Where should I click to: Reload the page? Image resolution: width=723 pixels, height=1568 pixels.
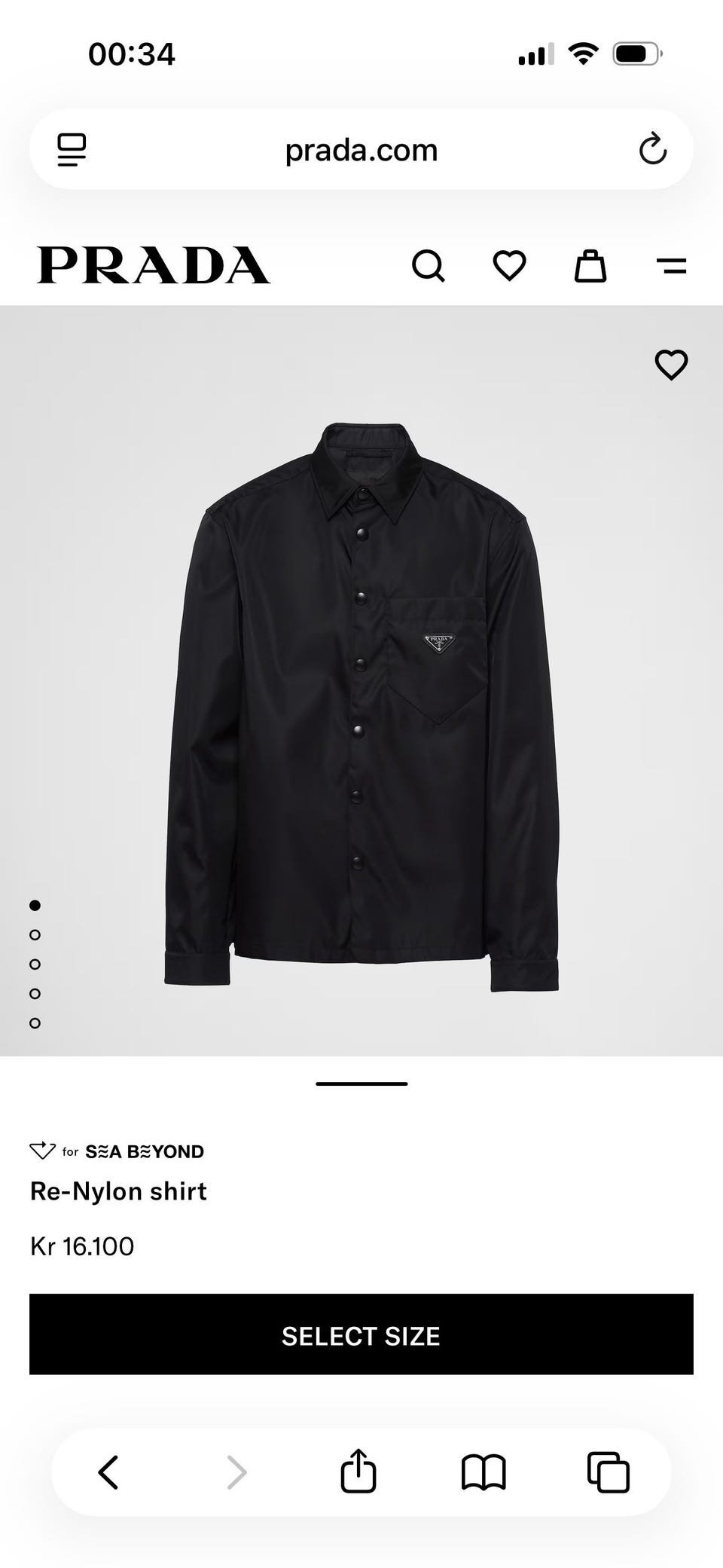(x=653, y=149)
